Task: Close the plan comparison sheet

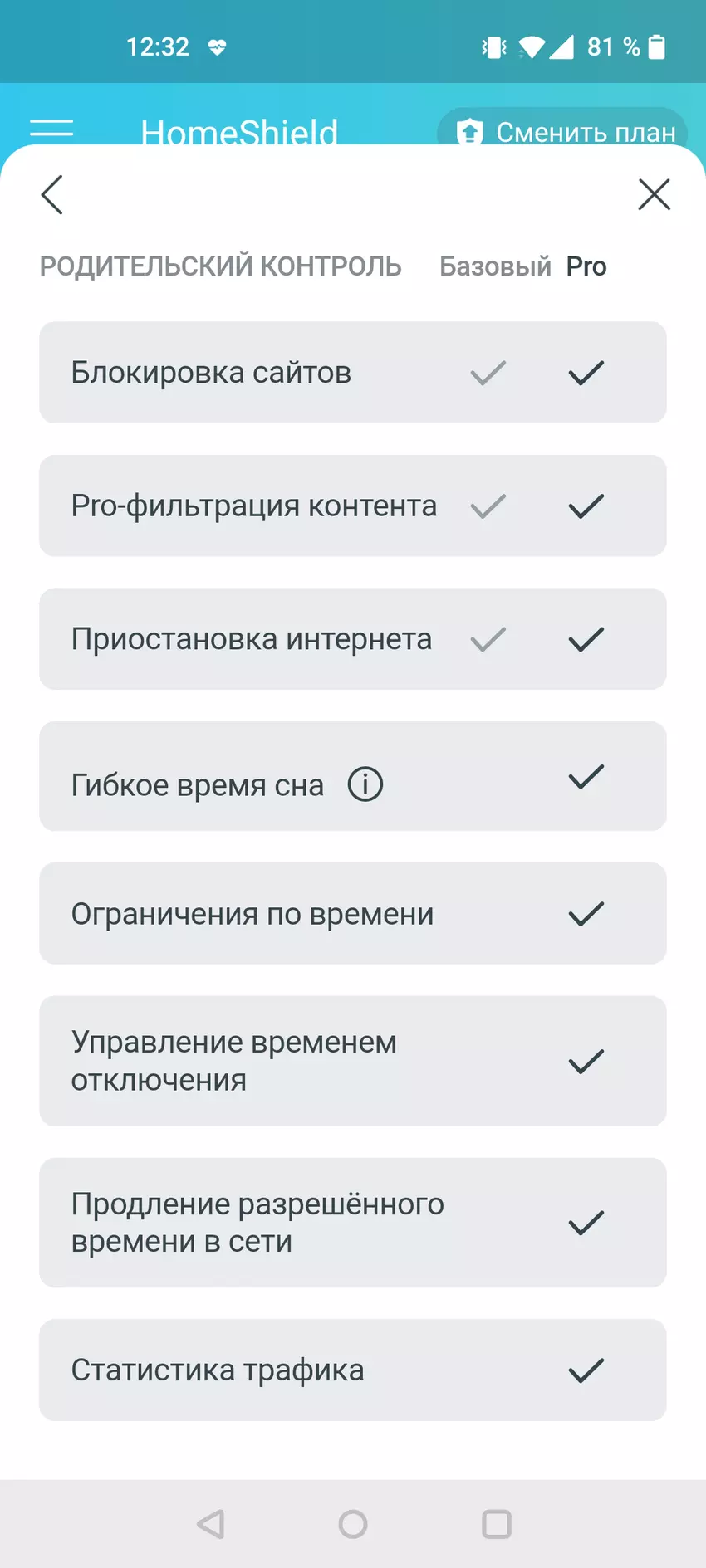Action: [654, 195]
